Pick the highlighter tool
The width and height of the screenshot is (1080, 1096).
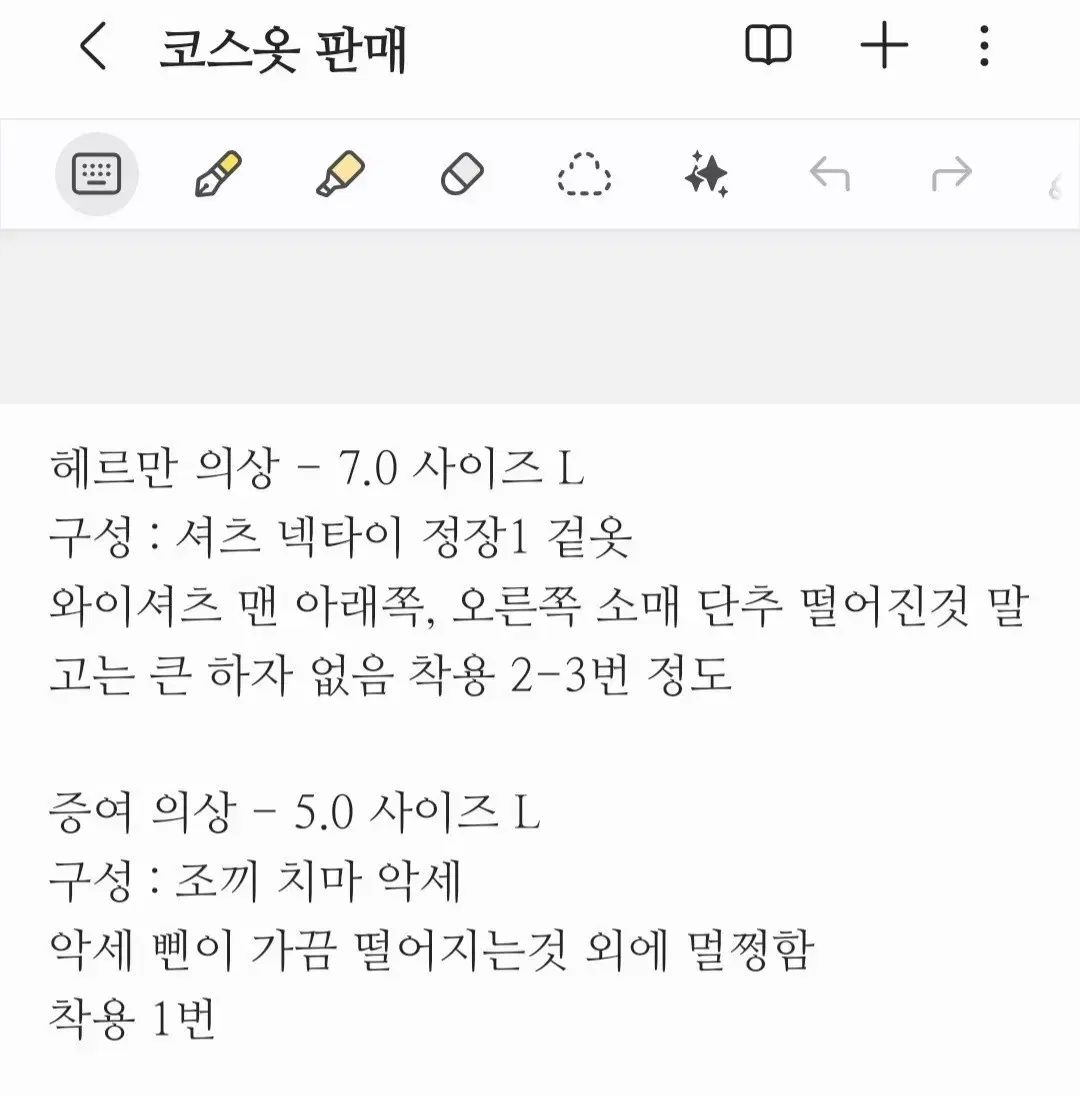tap(340, 175)
